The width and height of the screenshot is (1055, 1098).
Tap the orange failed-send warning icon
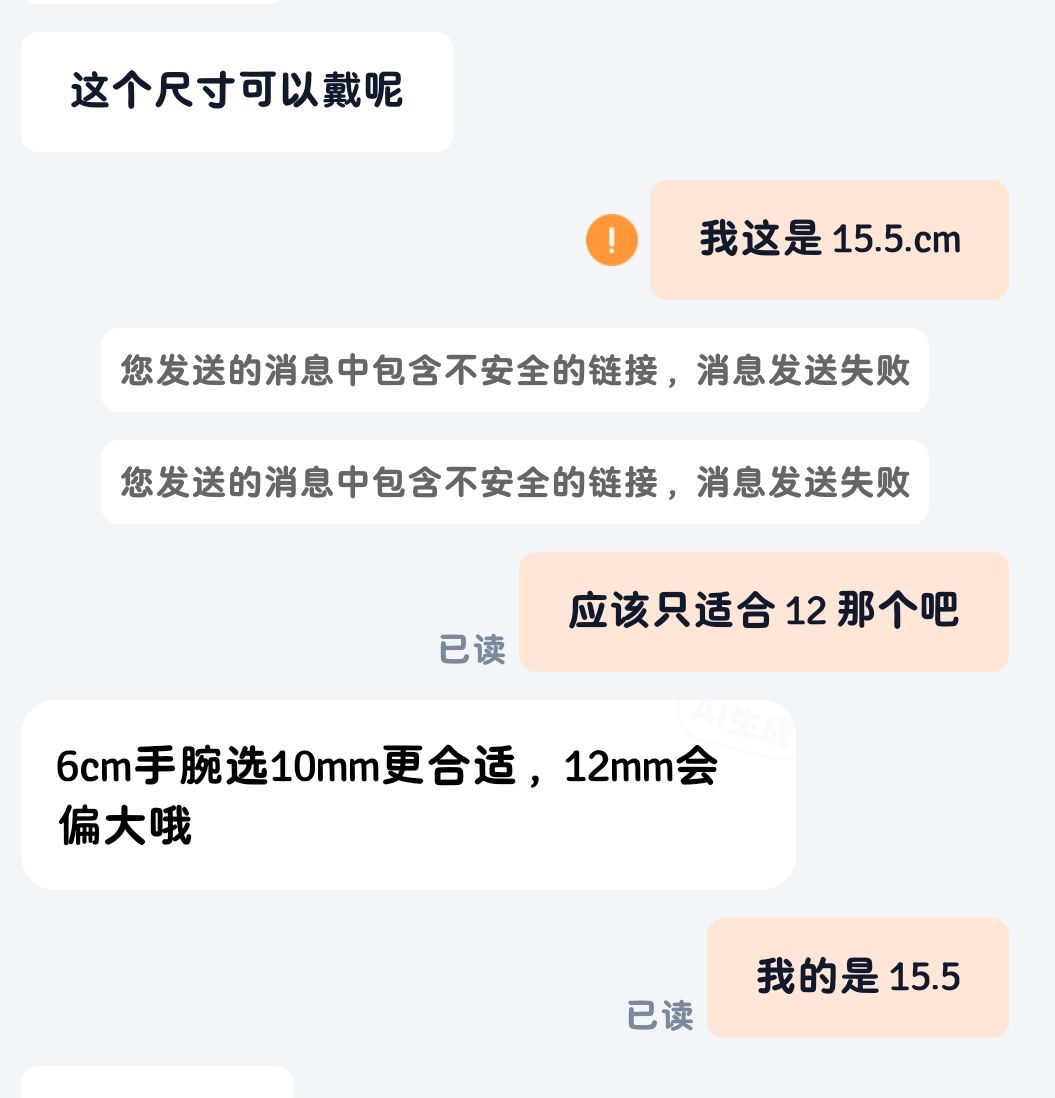612,240
